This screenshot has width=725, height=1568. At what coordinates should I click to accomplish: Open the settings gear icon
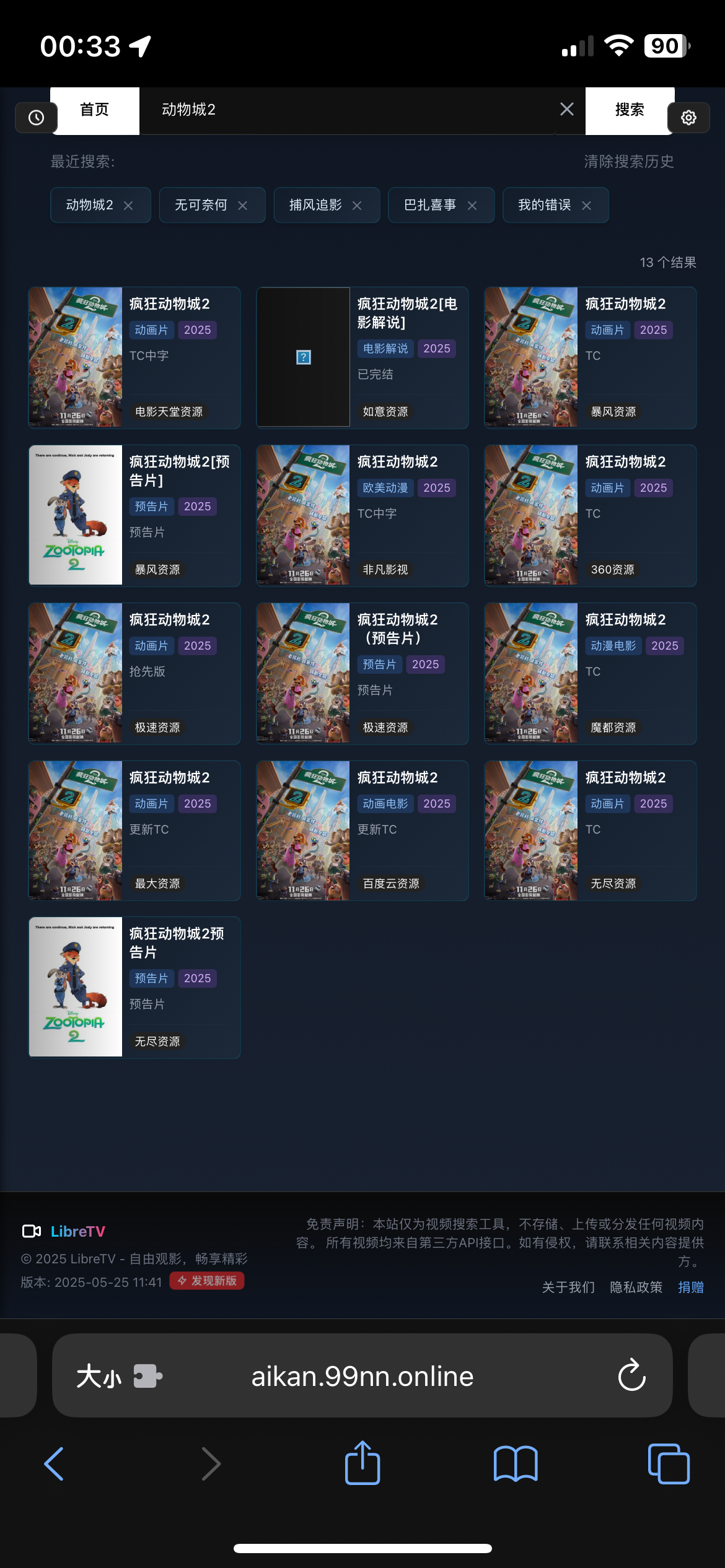point(688,117)
